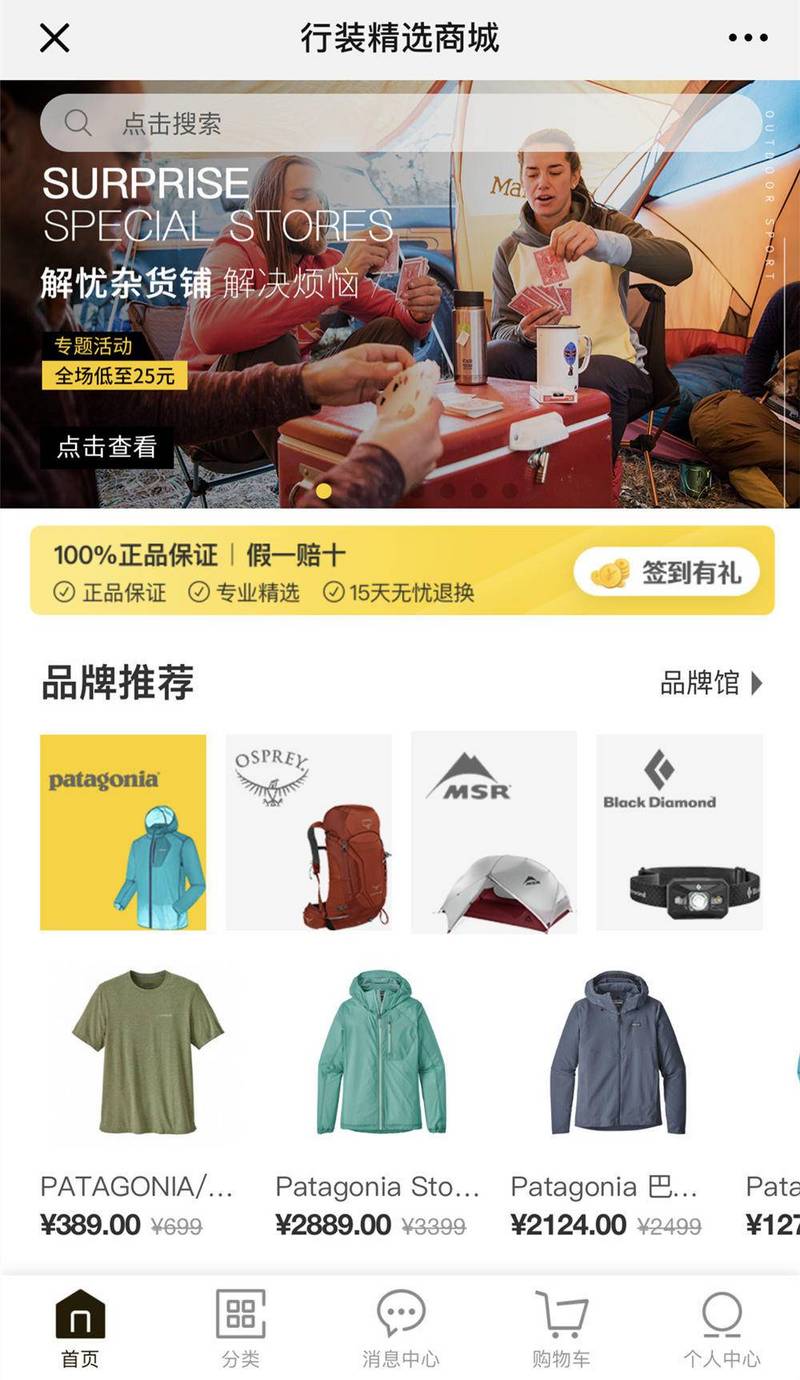Tap the 点击查看 banner button
Screen dimensions: 800x1380
107,447
